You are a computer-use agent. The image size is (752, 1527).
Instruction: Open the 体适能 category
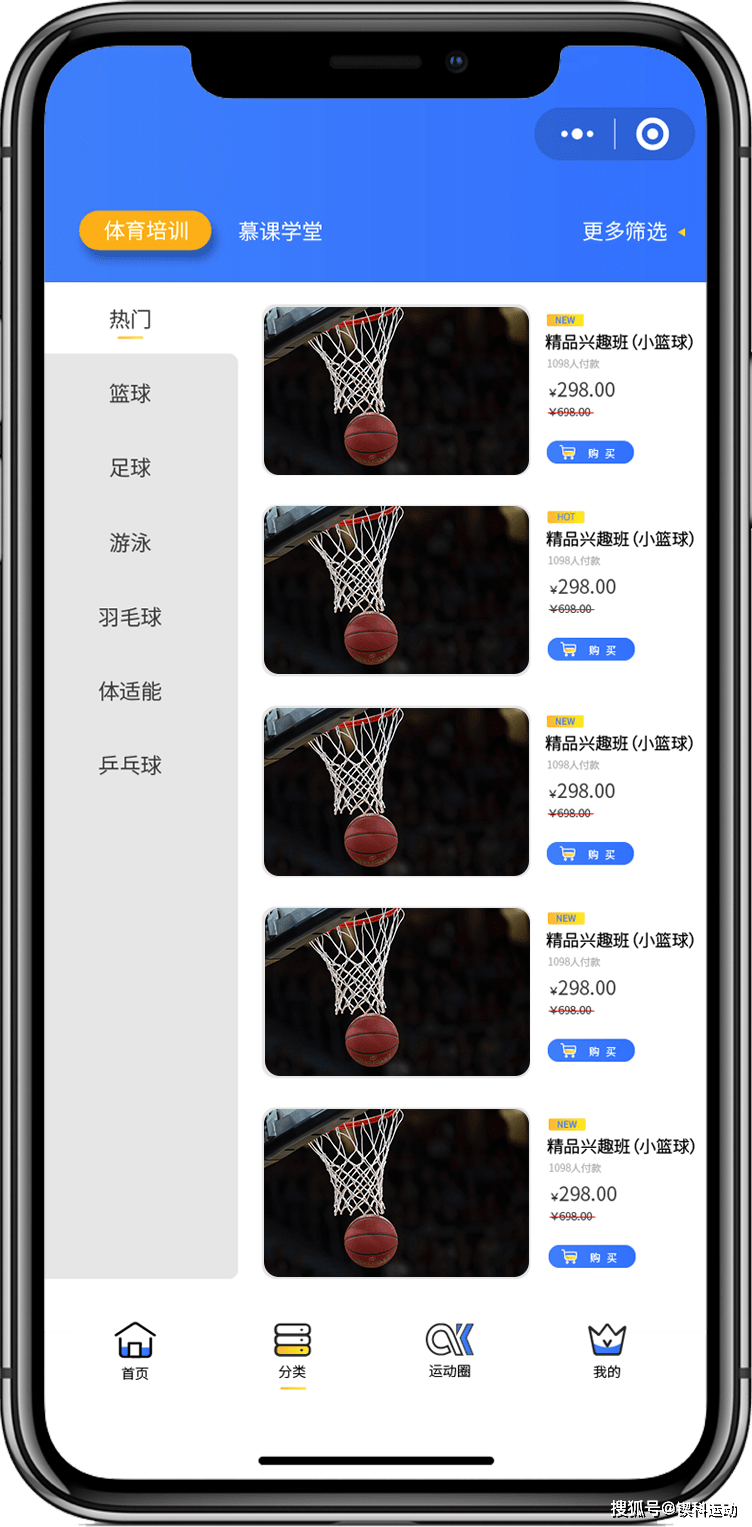(x=130, y=691)
